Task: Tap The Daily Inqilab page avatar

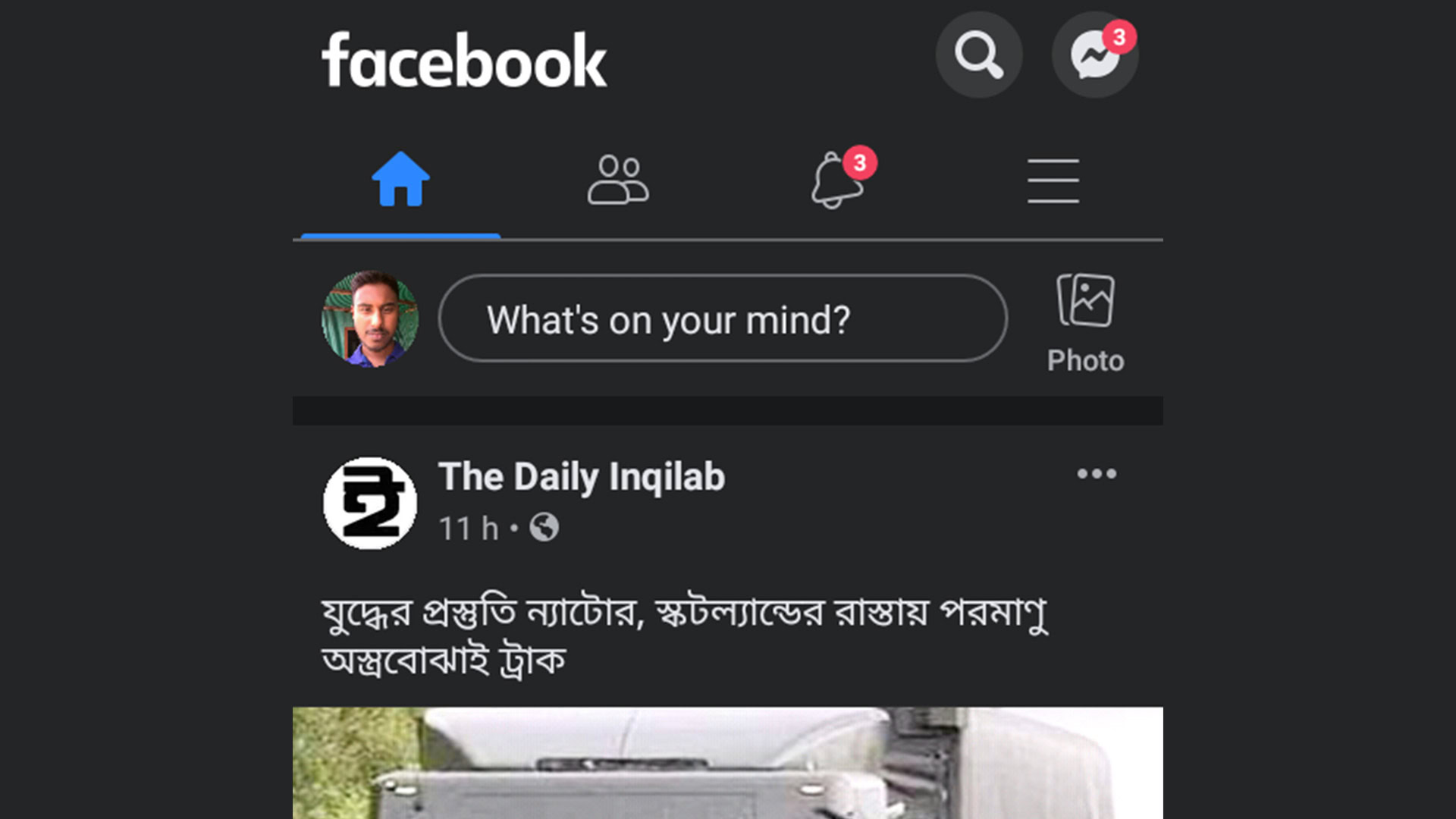Action: tap(370, 503)
